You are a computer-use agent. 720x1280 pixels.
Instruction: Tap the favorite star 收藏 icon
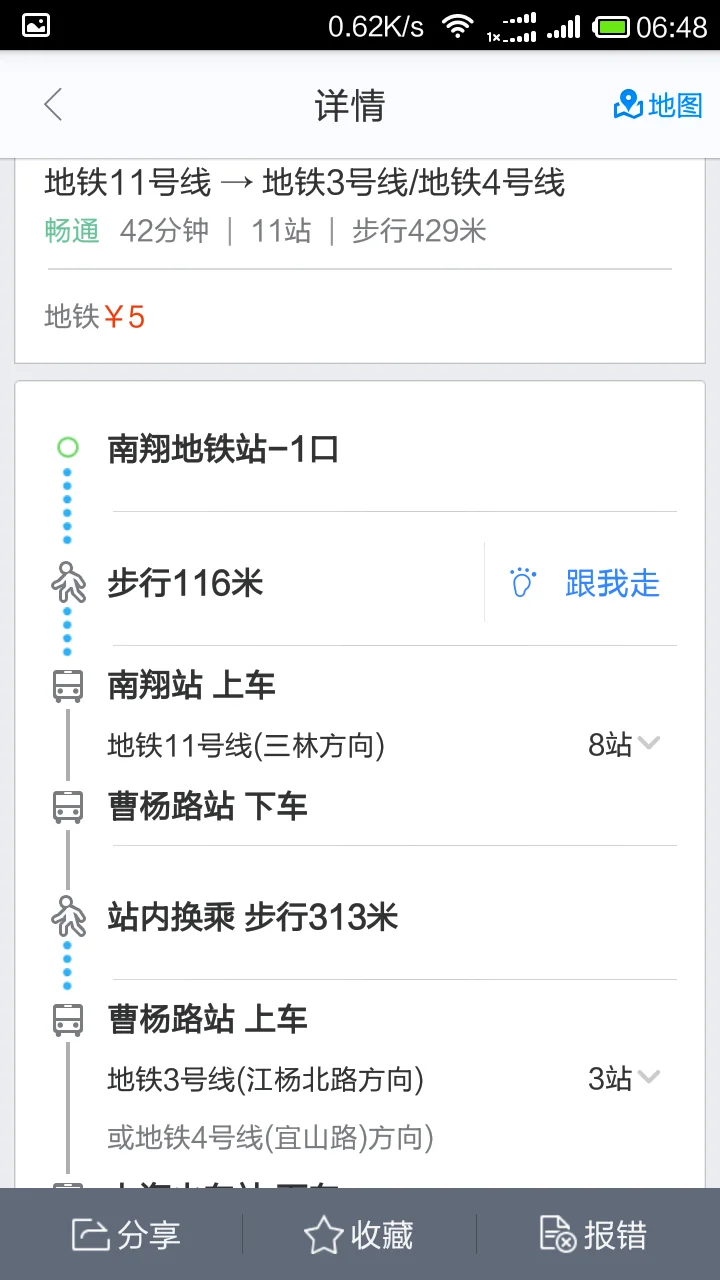(x=323, y=1236)
